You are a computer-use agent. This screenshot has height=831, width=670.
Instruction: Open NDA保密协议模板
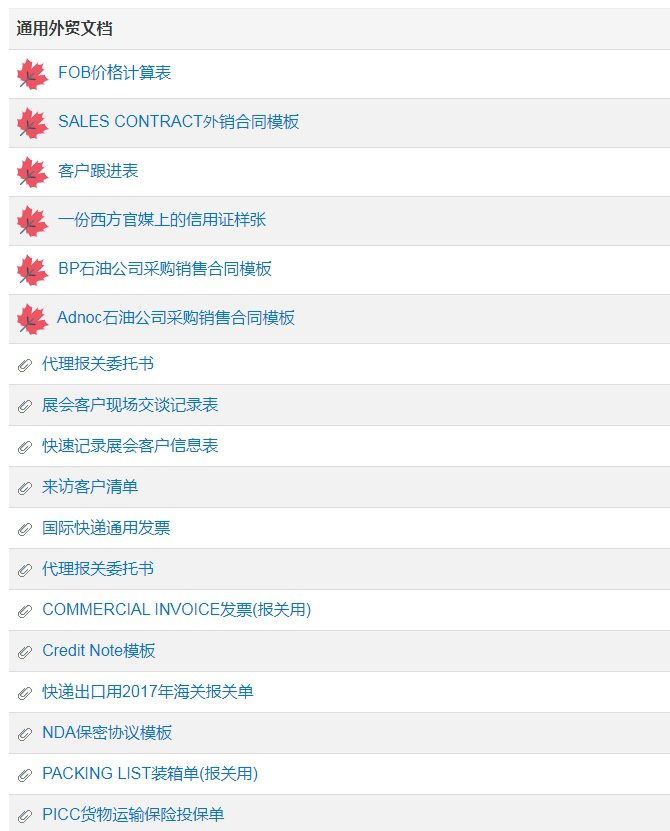[x=107, y=733]
